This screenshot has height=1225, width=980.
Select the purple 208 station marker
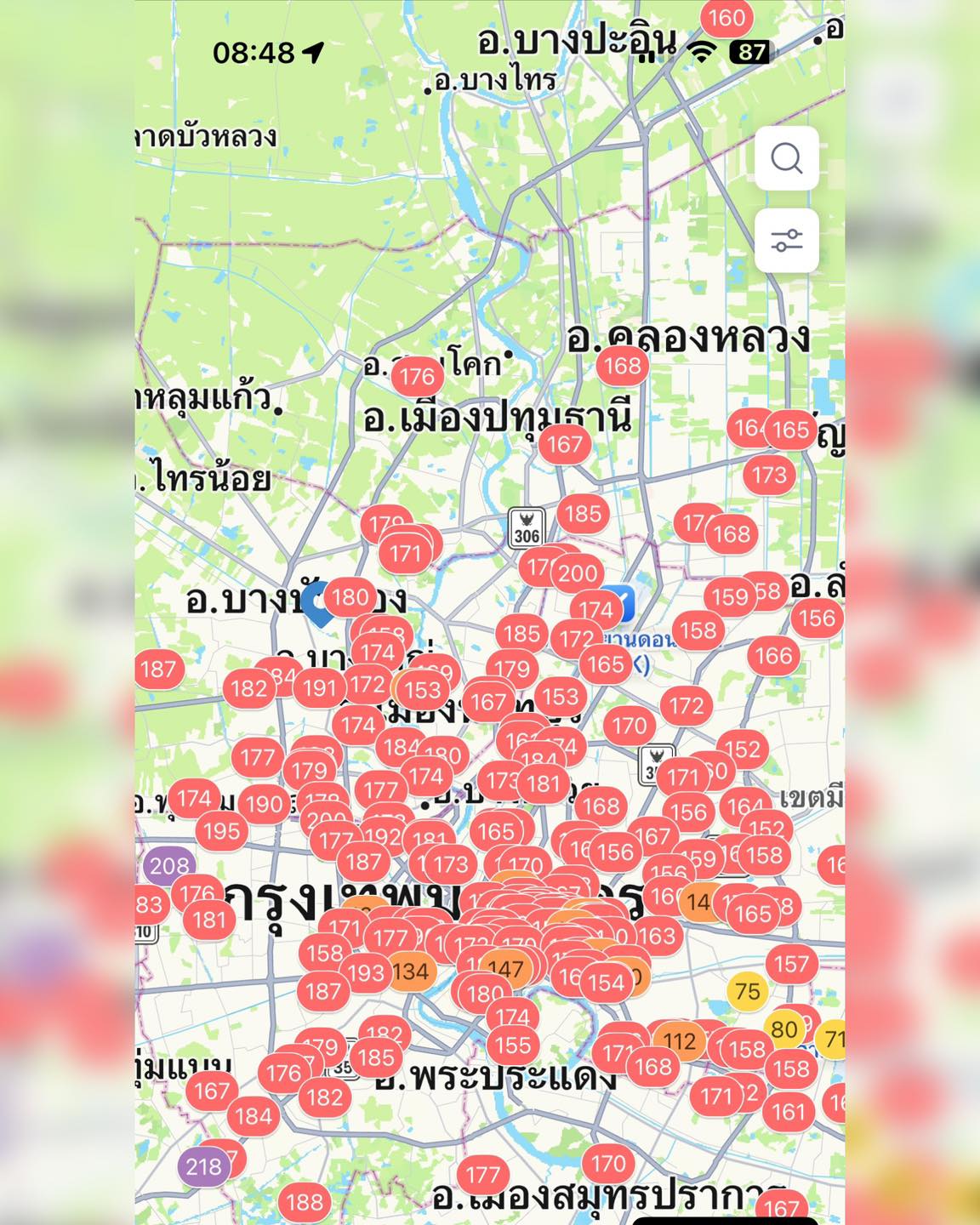pyautogui.click(x=169, y=866)
